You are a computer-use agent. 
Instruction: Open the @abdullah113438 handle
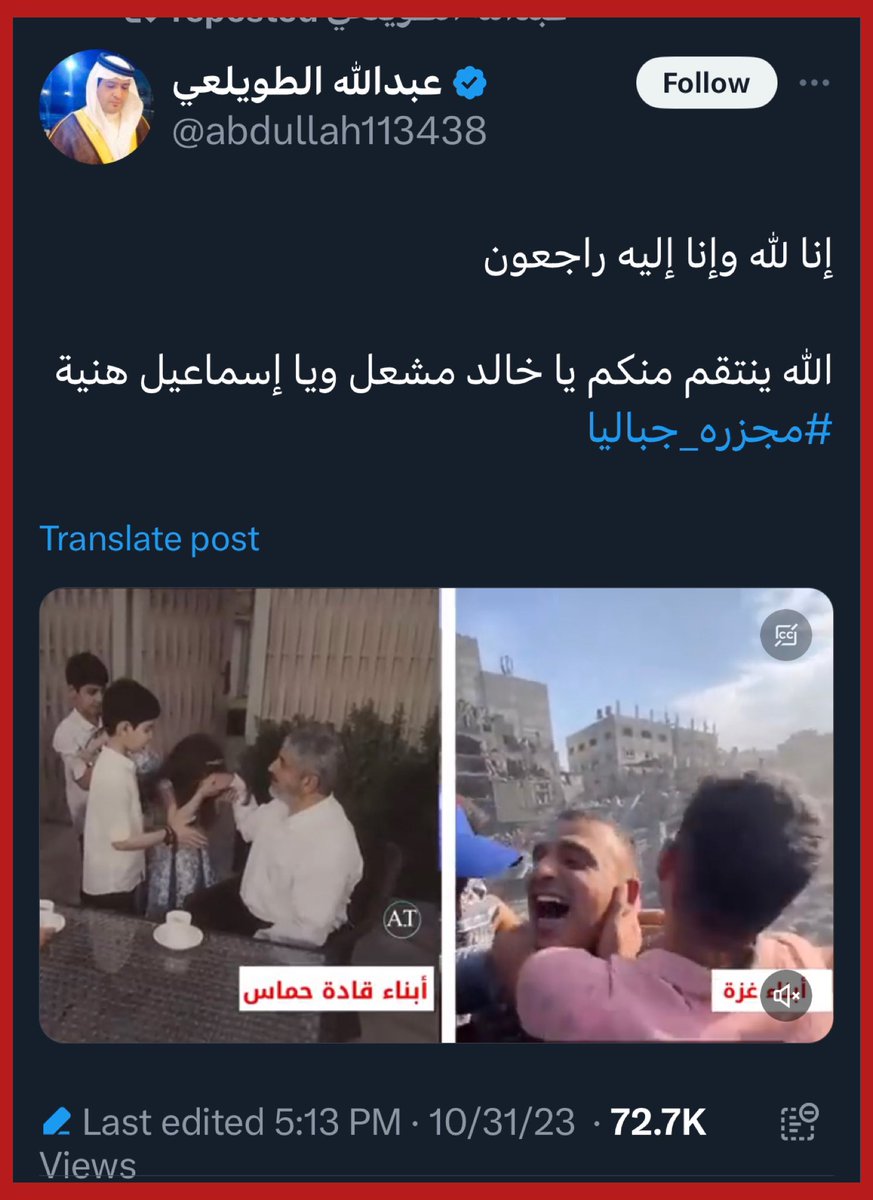[330, 131]
